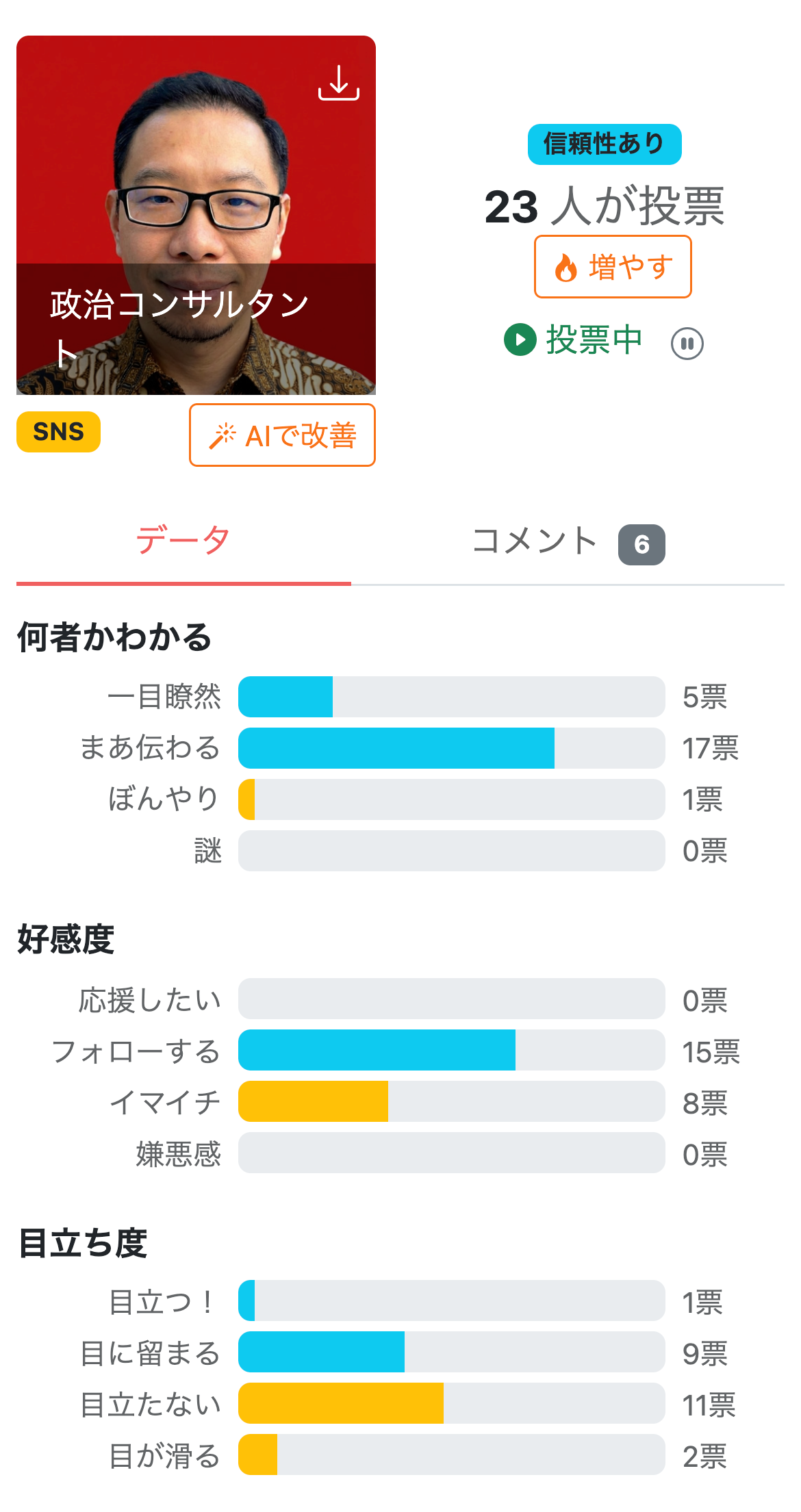Click the magic wand icon on AIで改善
The width and height of the screenshot is (801, 1512).
click(222, 435)
